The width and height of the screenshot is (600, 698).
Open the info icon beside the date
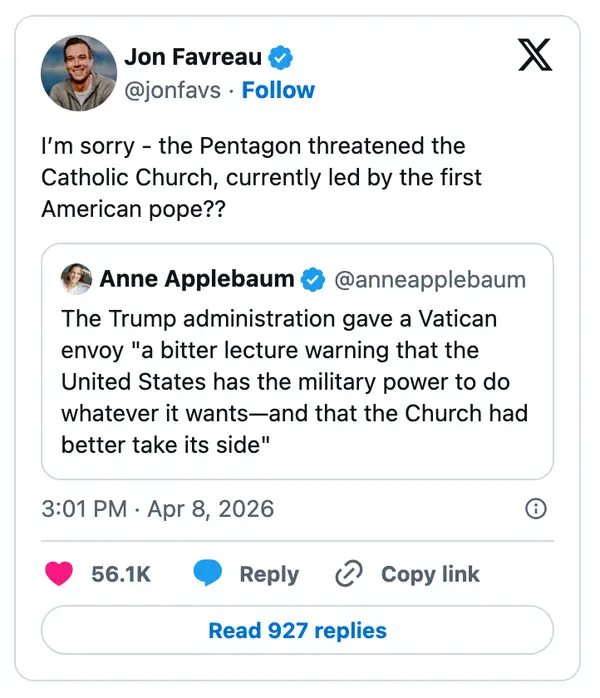tap(536, 509)
